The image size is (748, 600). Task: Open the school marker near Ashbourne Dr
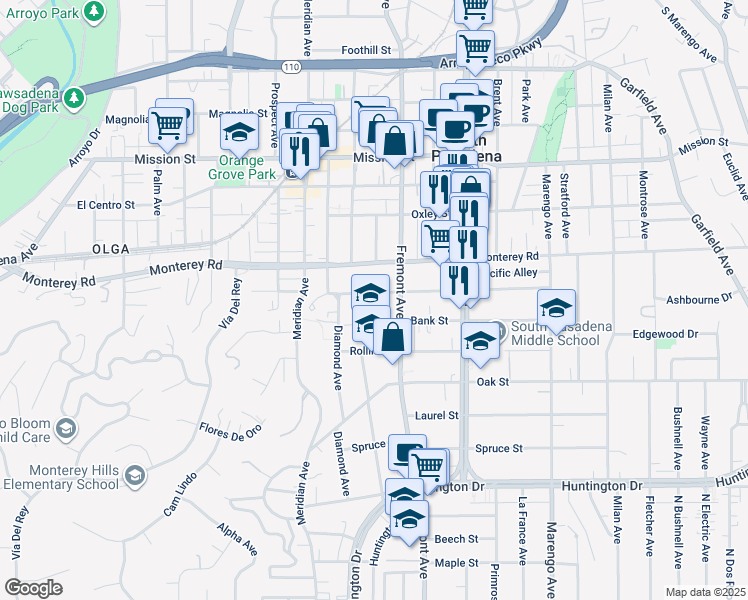tap(556, 309)
